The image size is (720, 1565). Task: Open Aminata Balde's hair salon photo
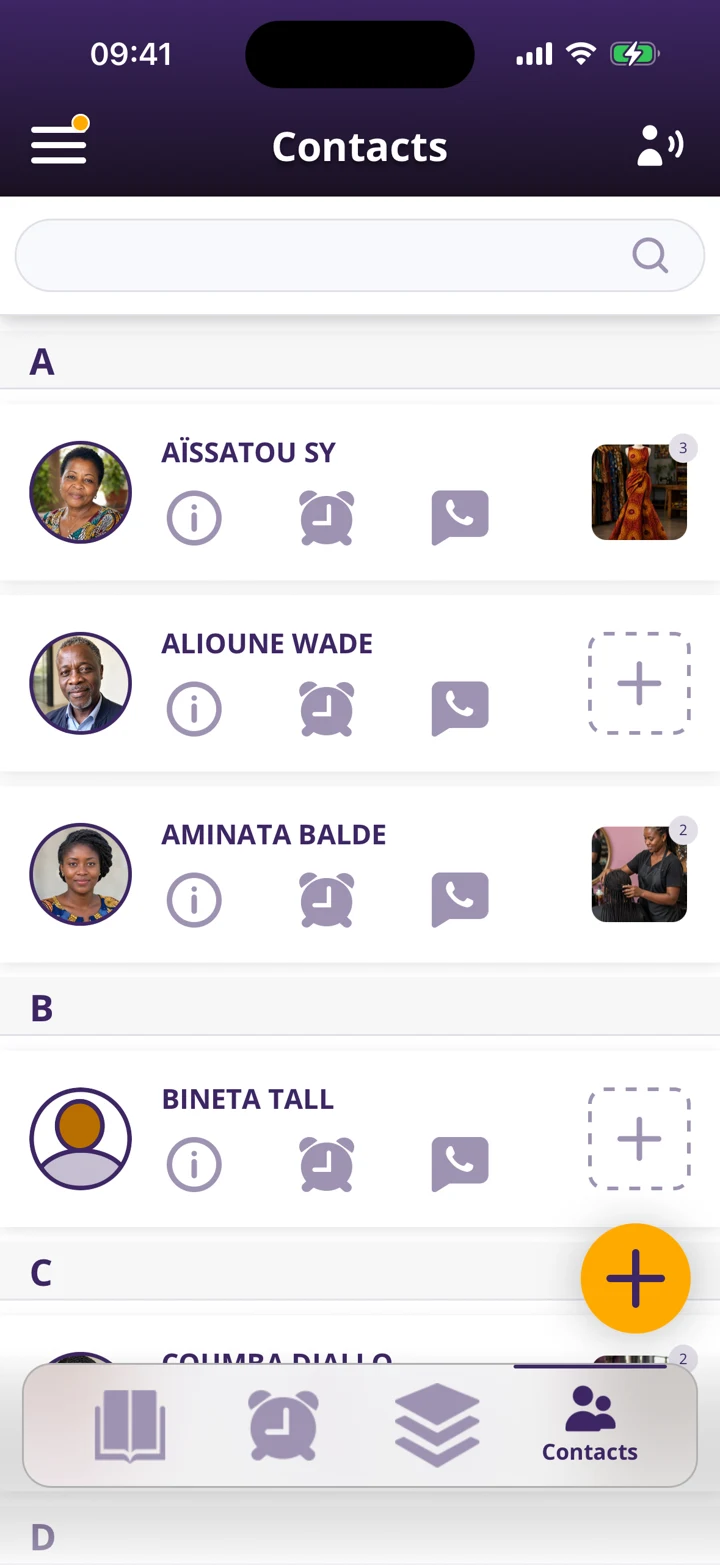(640, 874)
